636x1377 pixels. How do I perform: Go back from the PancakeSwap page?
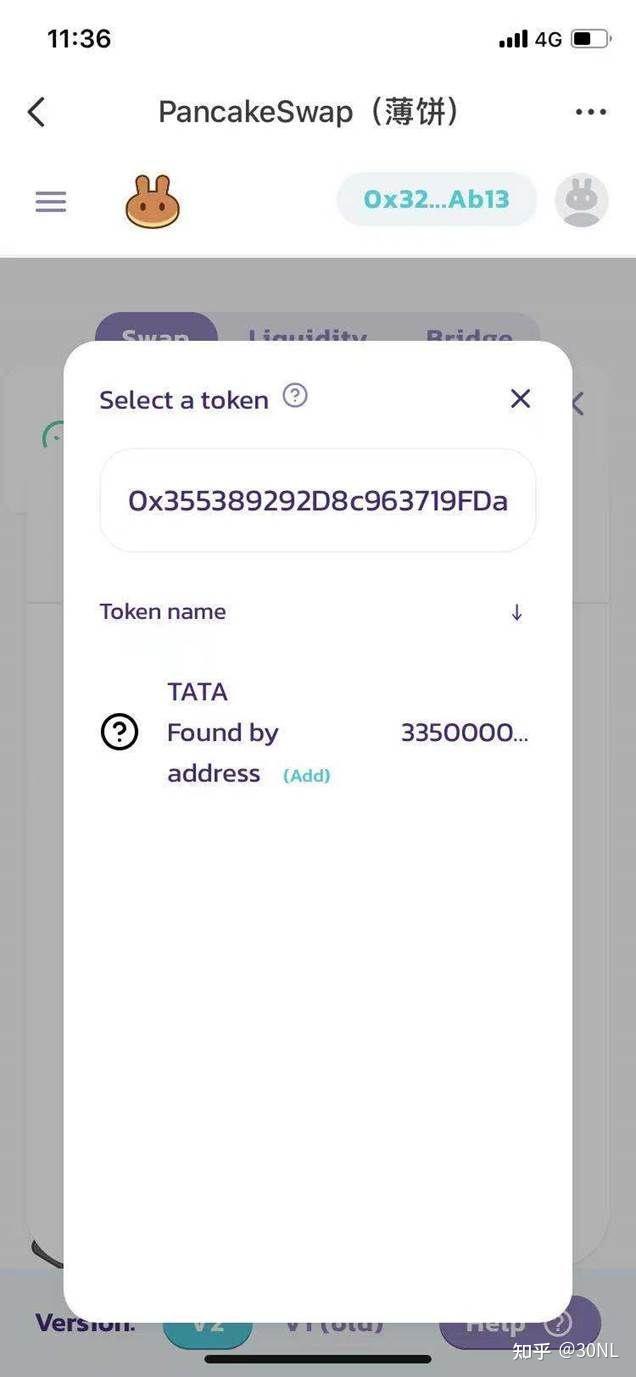click(37, 112)
